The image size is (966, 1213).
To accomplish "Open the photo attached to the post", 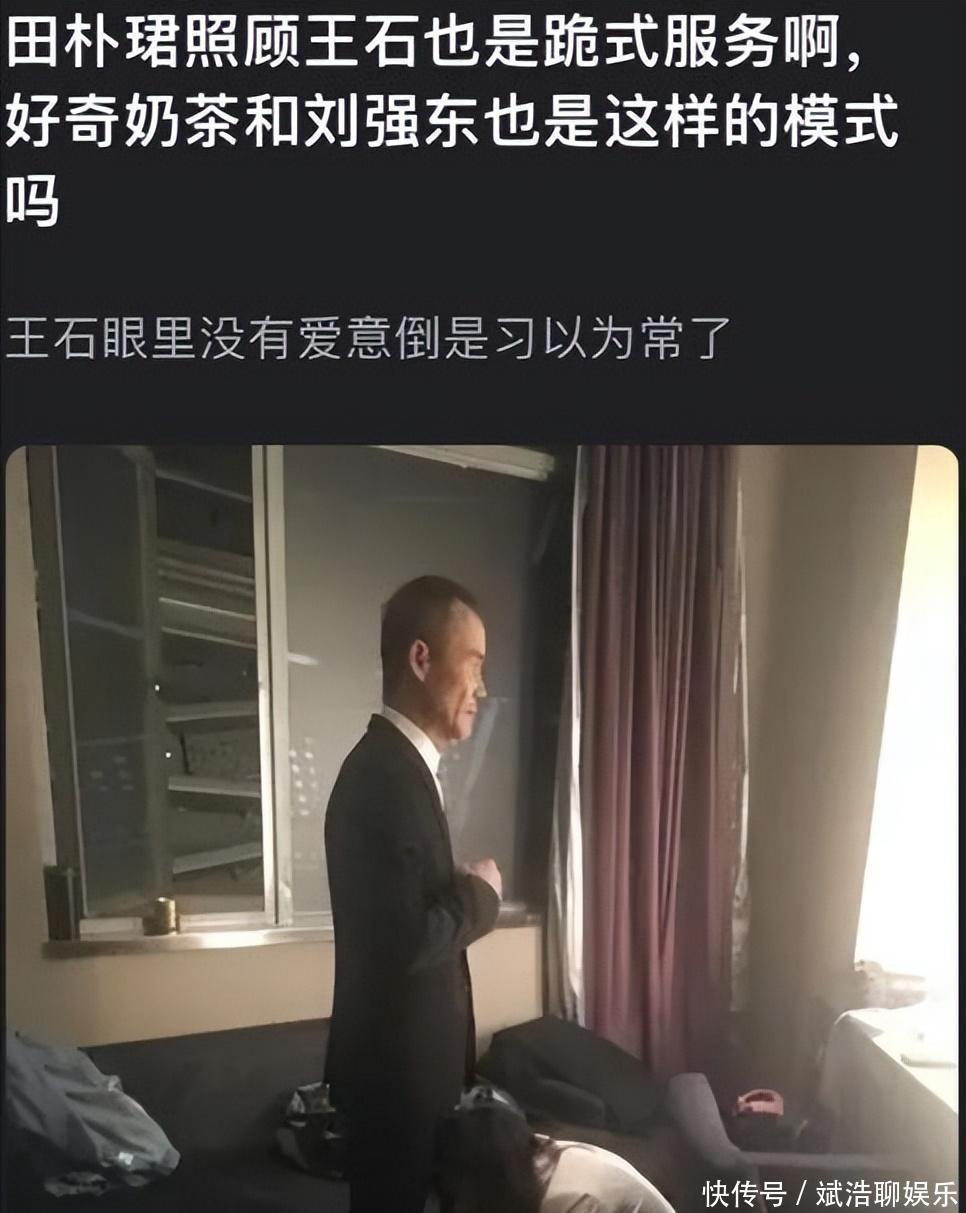I will 482,828.
